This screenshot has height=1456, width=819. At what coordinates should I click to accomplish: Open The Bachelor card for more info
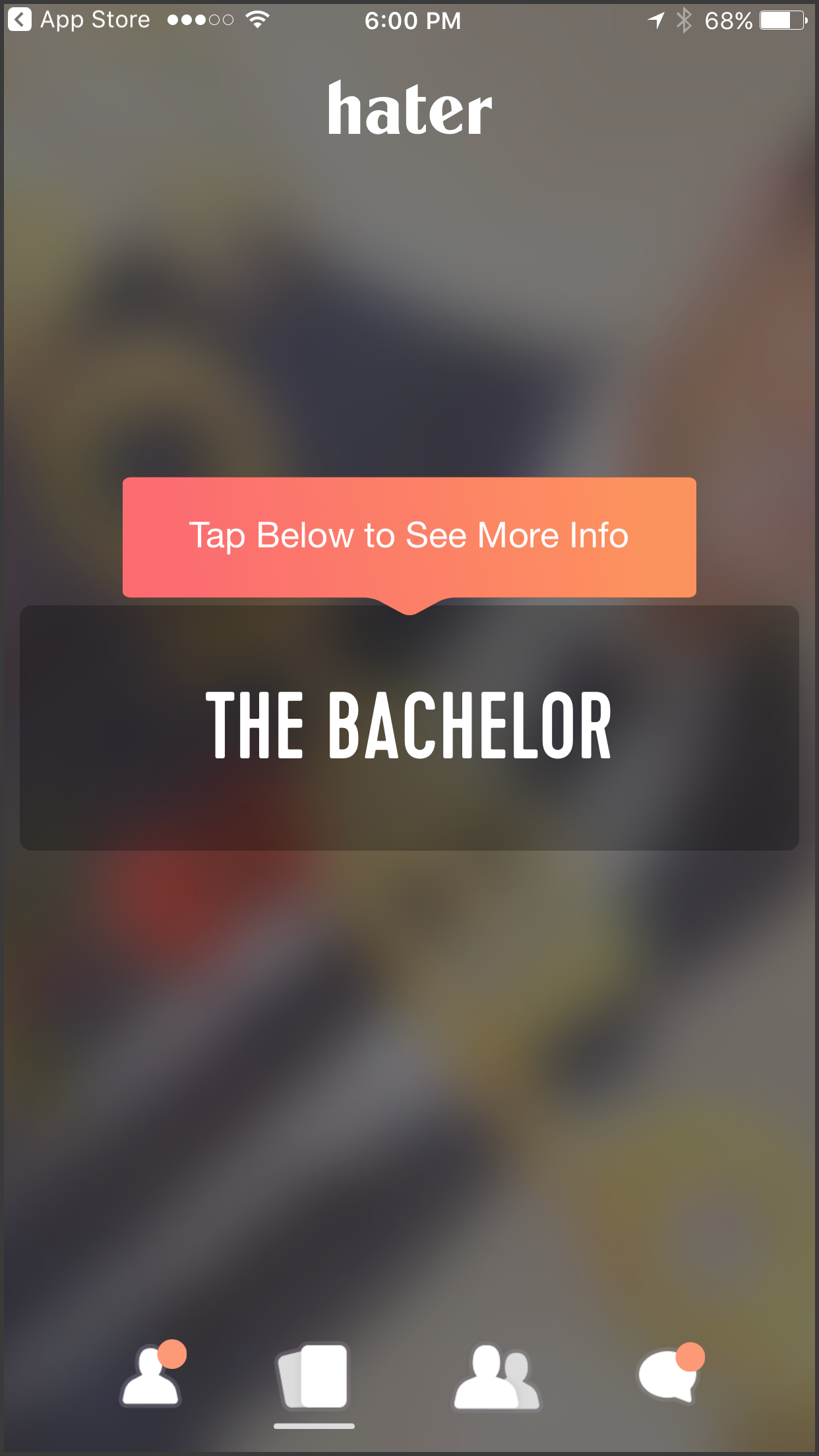(x=409, y=727)
